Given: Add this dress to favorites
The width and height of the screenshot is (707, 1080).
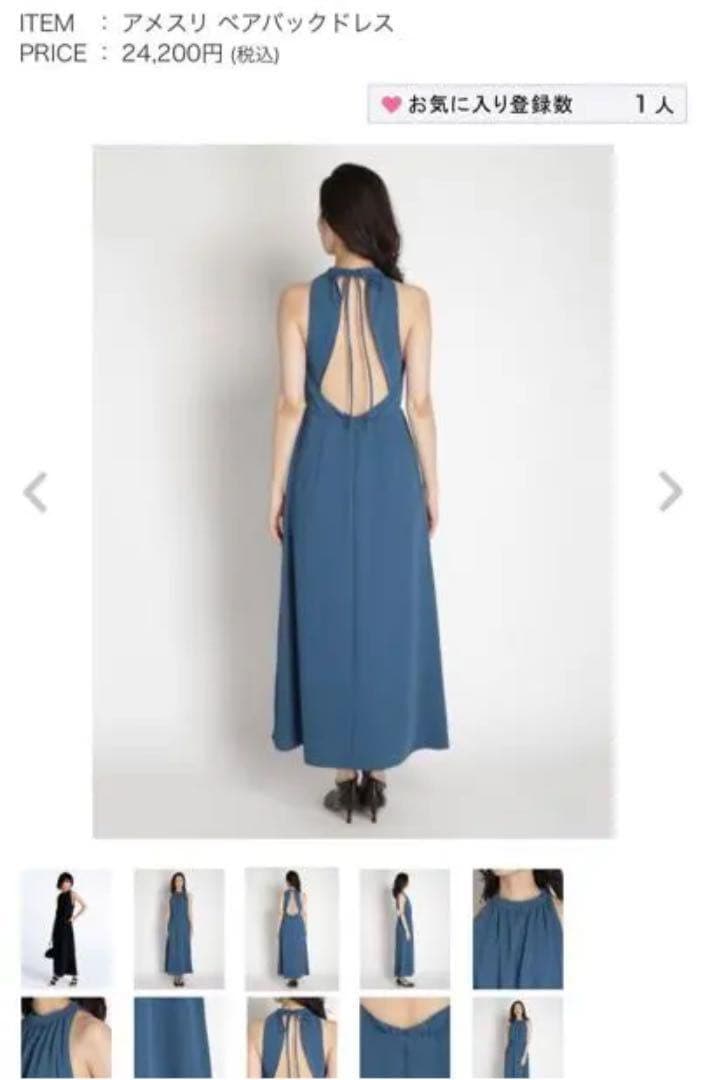Looking at the screenshot, I should [x=526, y=104].
